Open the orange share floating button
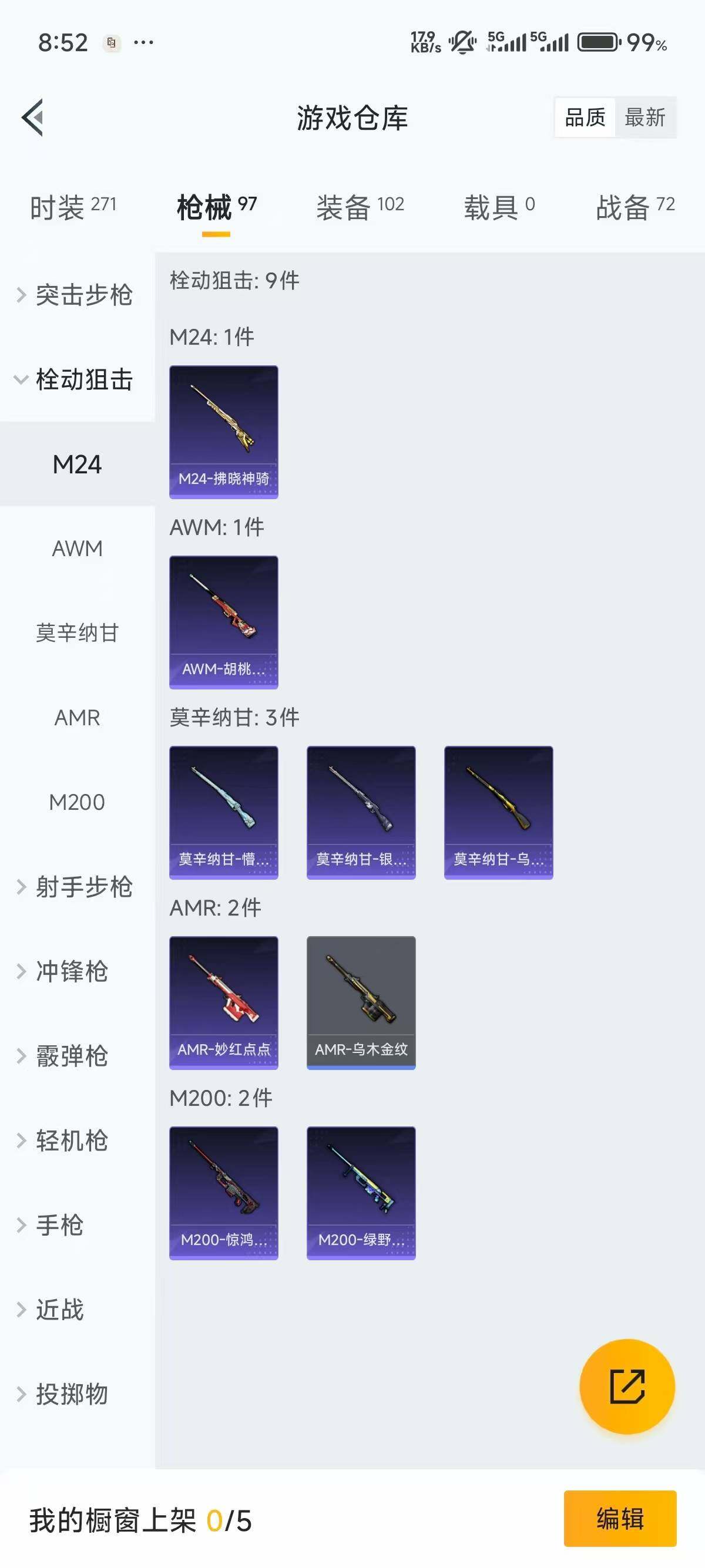The height and width of the screenshot is (1568, 705). coord(627,1385)
